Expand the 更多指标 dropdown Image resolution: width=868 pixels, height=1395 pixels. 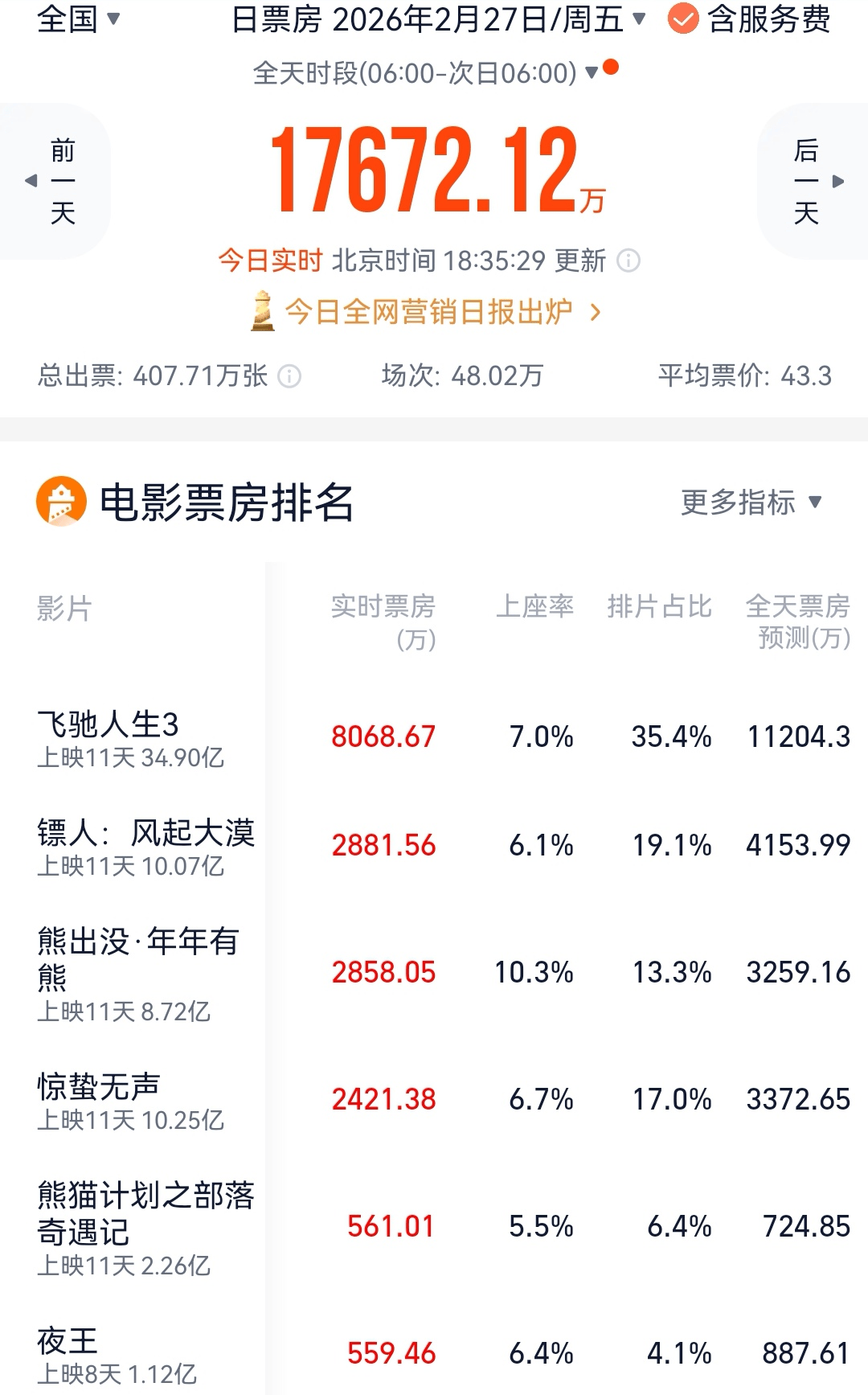pyautogui.click(x=751, y=503)
